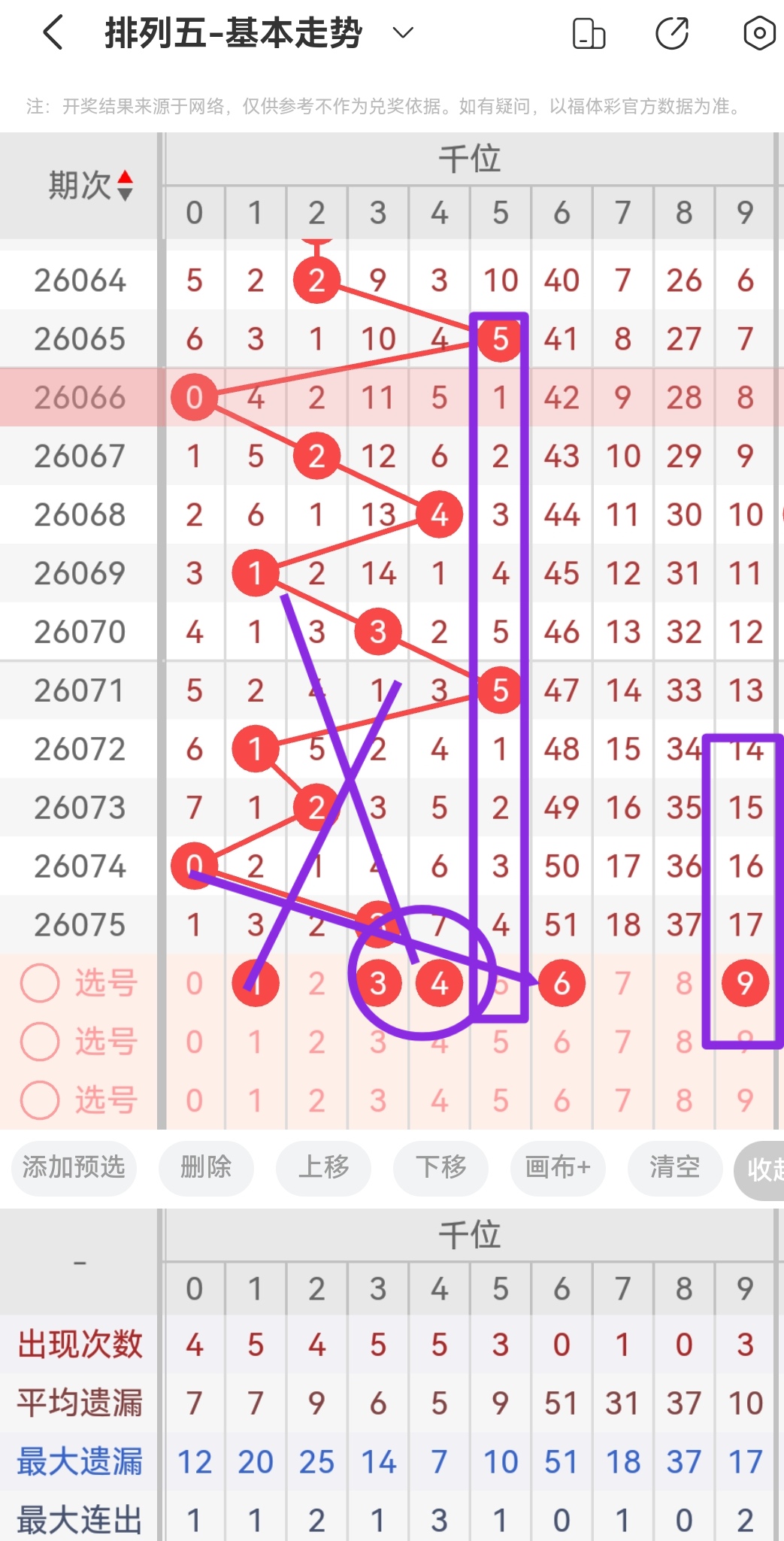Switch screen orientation with the device icon
This screenshot has height=1541, width=784.
coord(589,33)
